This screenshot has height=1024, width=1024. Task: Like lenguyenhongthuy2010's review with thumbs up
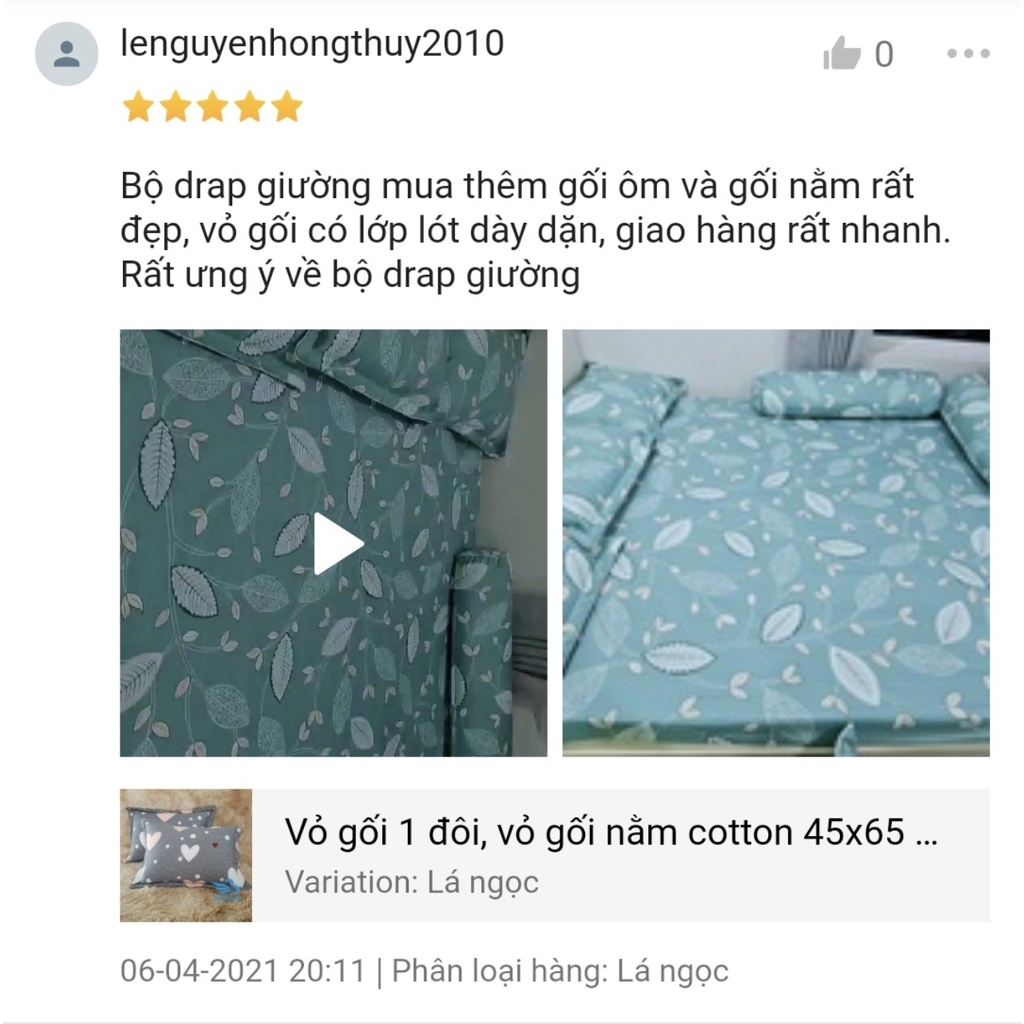coord(842,55)
